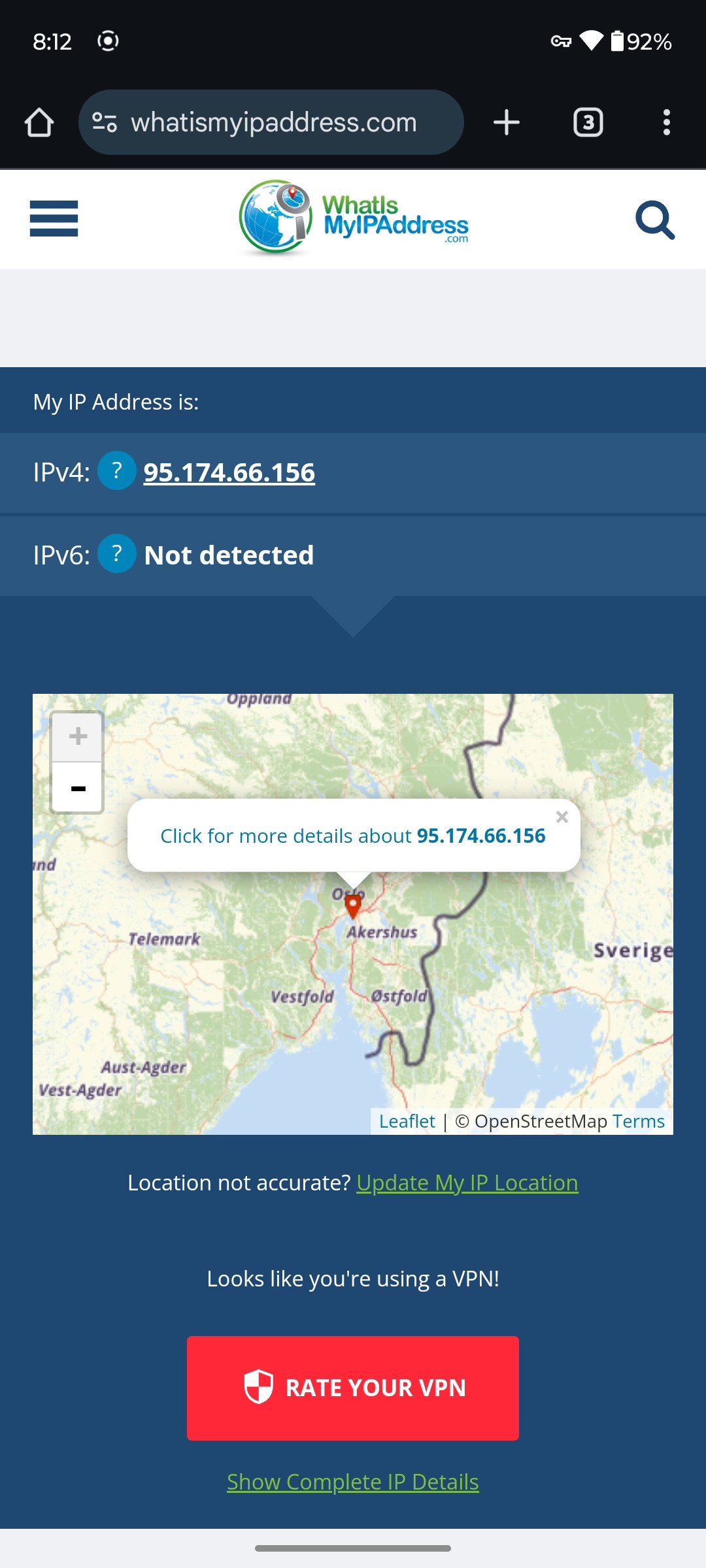Zoom out on the map
Viewport: 706px width, 1568px height.
[x=78, y=789]
